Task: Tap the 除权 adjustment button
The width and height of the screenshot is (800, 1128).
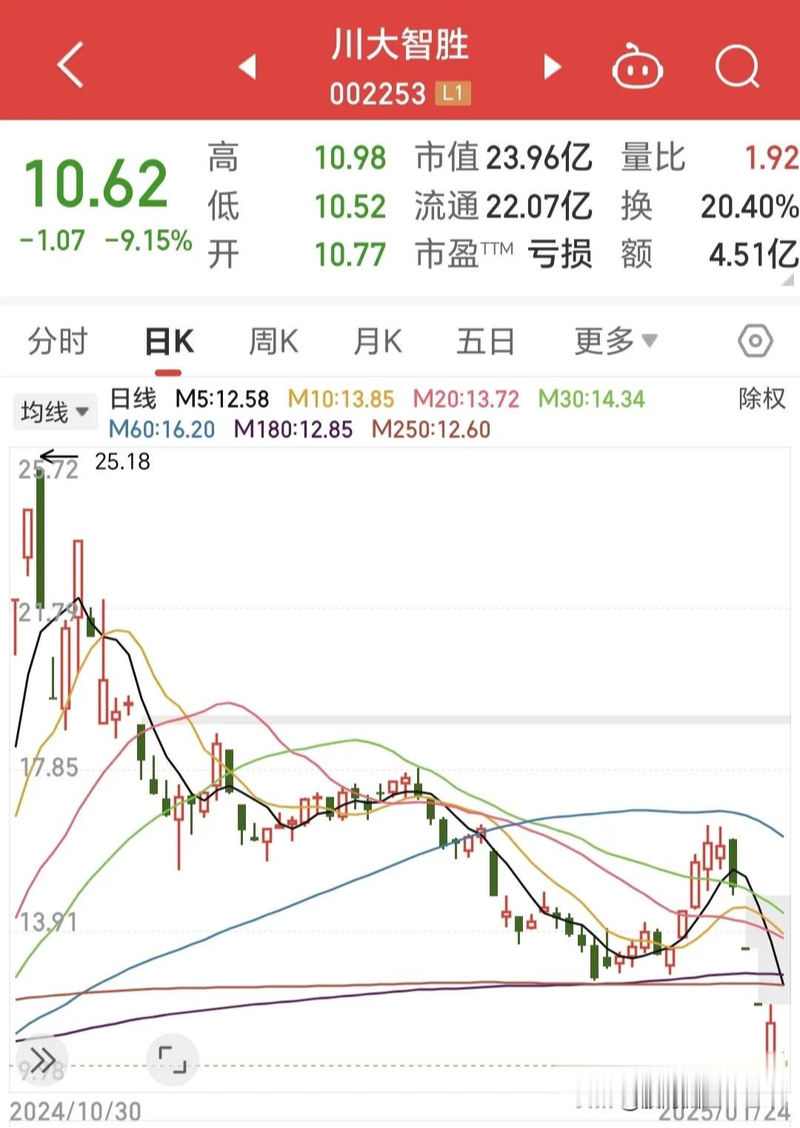Action: tap(762, 399)
